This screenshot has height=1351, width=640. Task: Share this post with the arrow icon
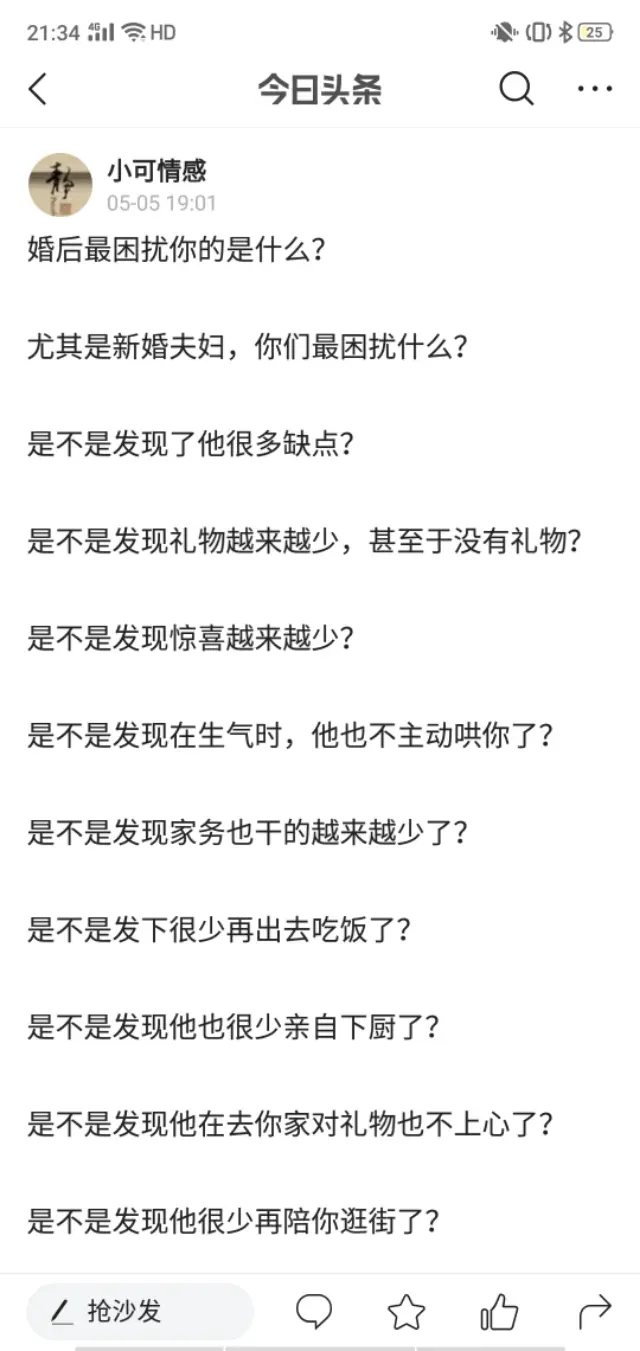pyautogui.click(x=594, y=1311)
